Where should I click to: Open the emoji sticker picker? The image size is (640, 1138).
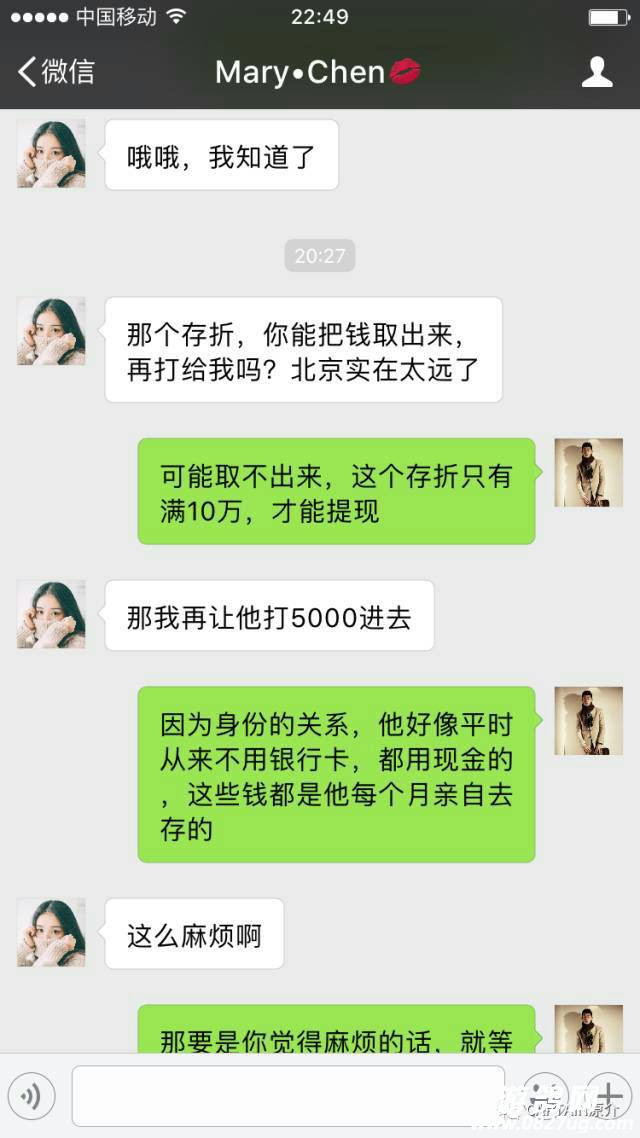(x=546, y=1097)
